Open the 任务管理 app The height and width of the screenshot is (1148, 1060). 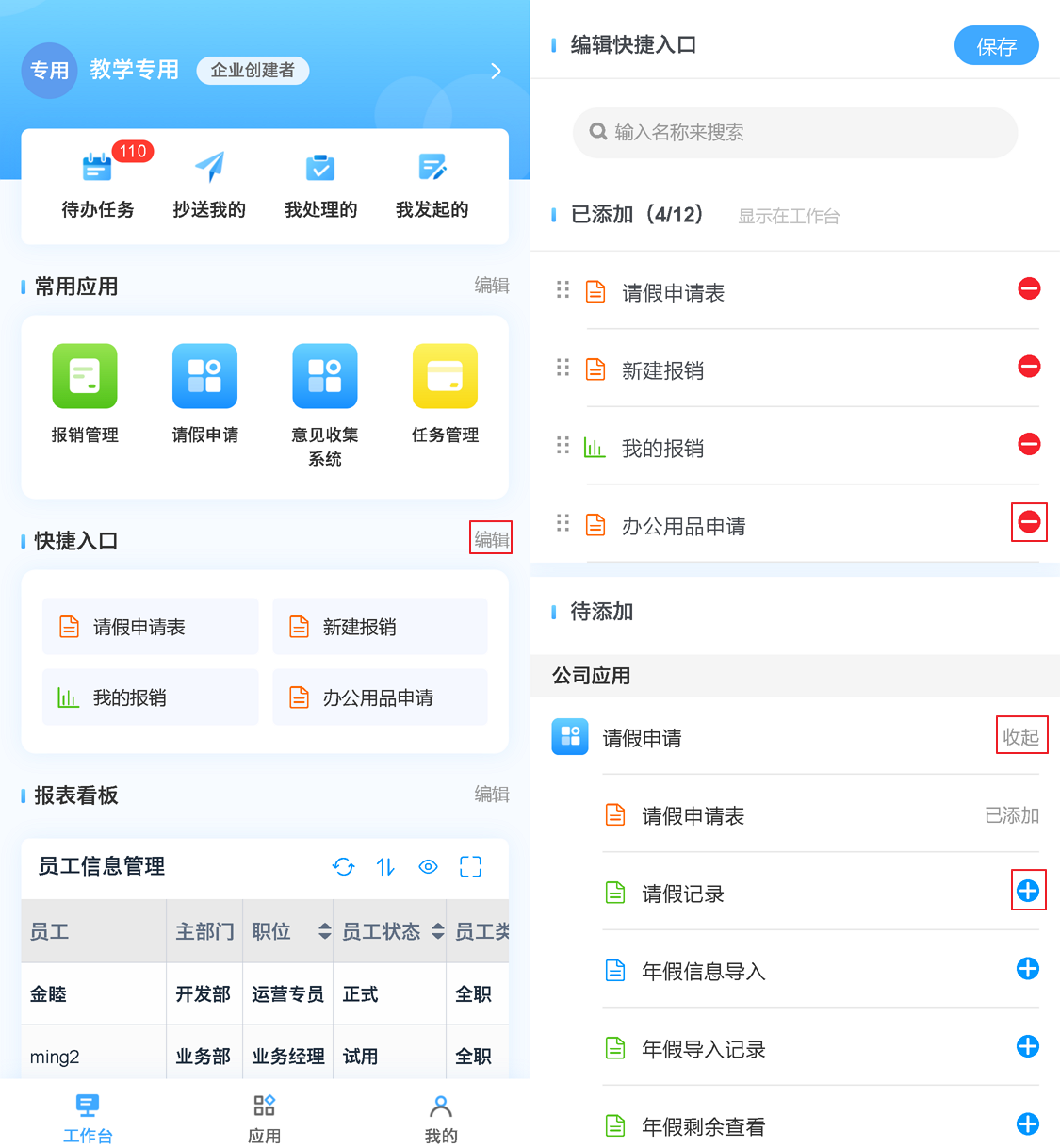(x=445, y=393)
